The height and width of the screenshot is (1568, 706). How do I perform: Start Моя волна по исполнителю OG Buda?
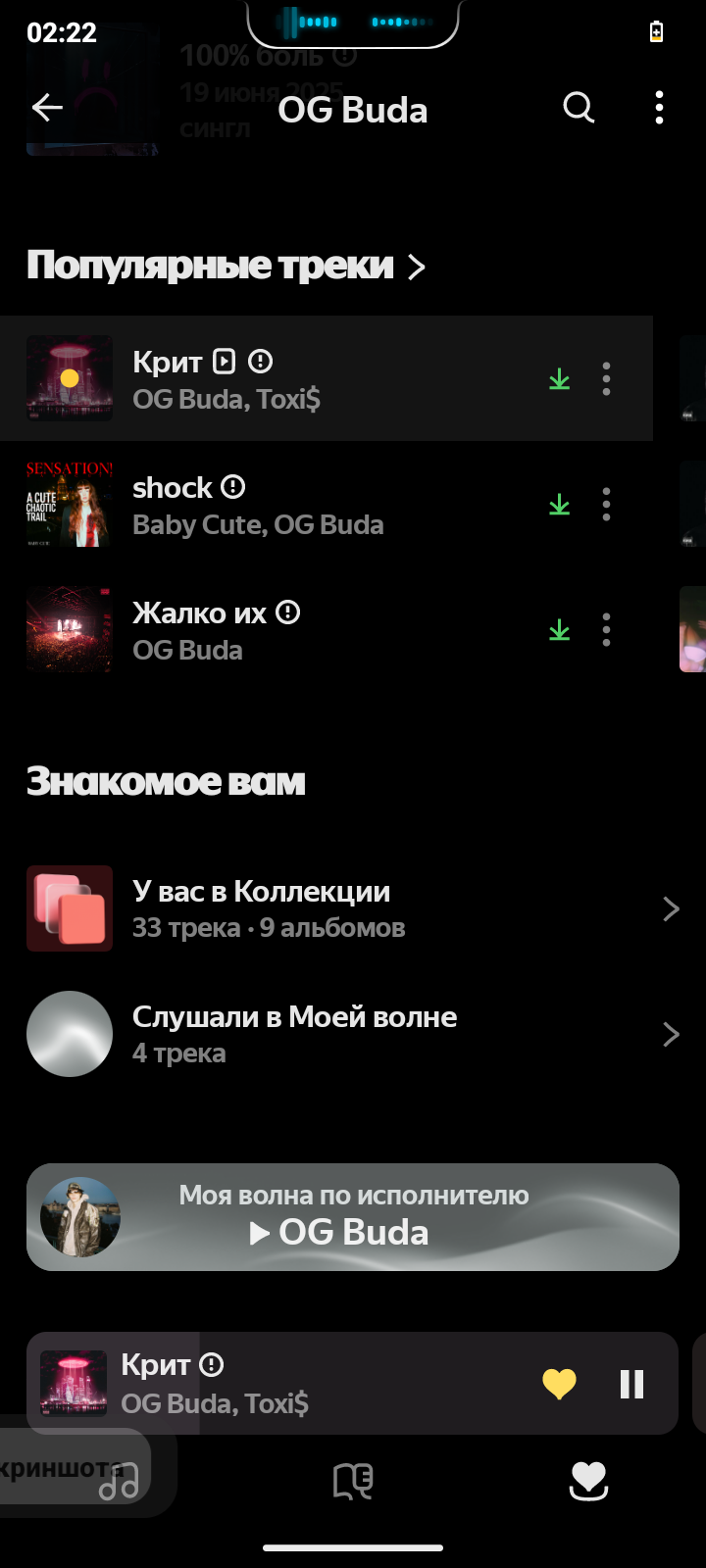pyautogui.click(x=353, y=1217)
